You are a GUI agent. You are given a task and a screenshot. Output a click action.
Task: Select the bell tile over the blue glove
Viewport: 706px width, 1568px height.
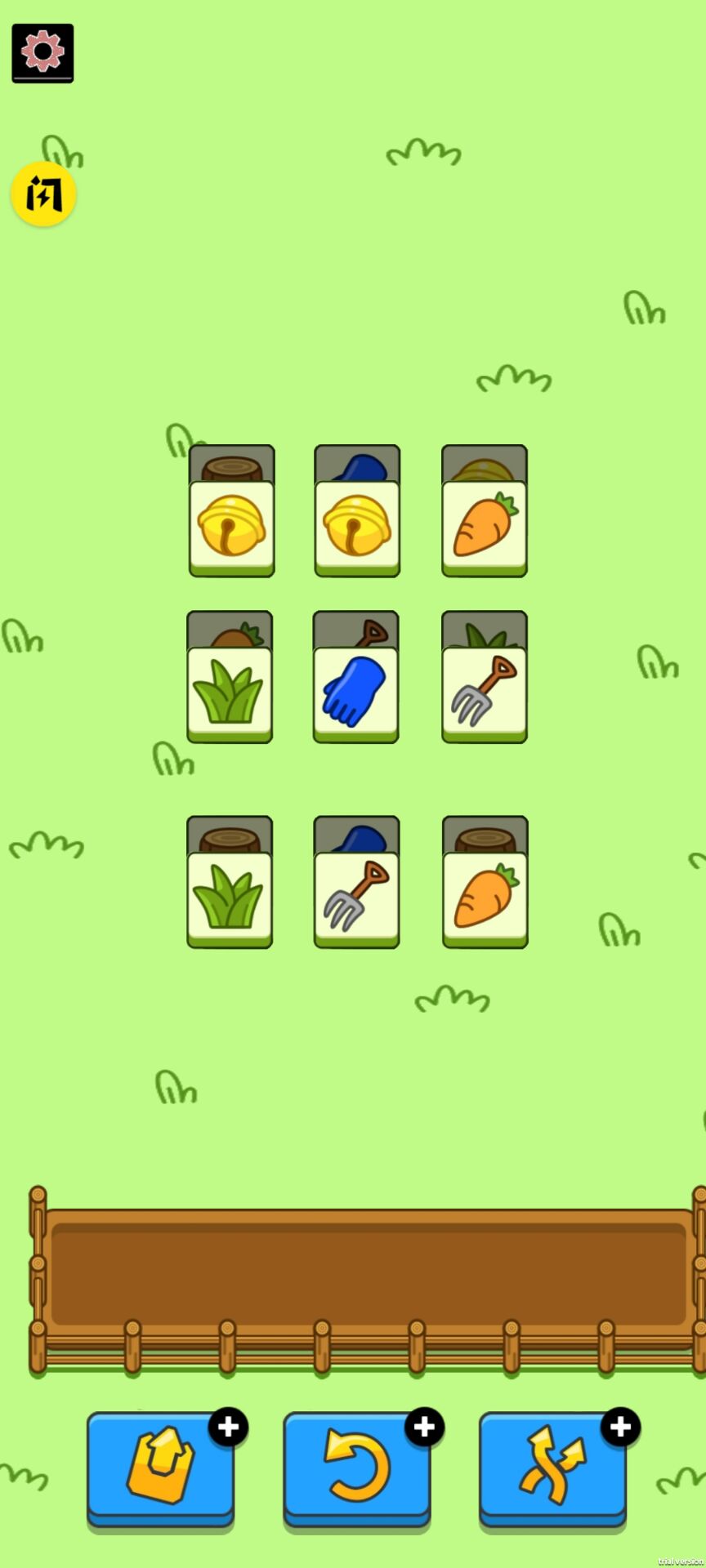tap(357, 527)
